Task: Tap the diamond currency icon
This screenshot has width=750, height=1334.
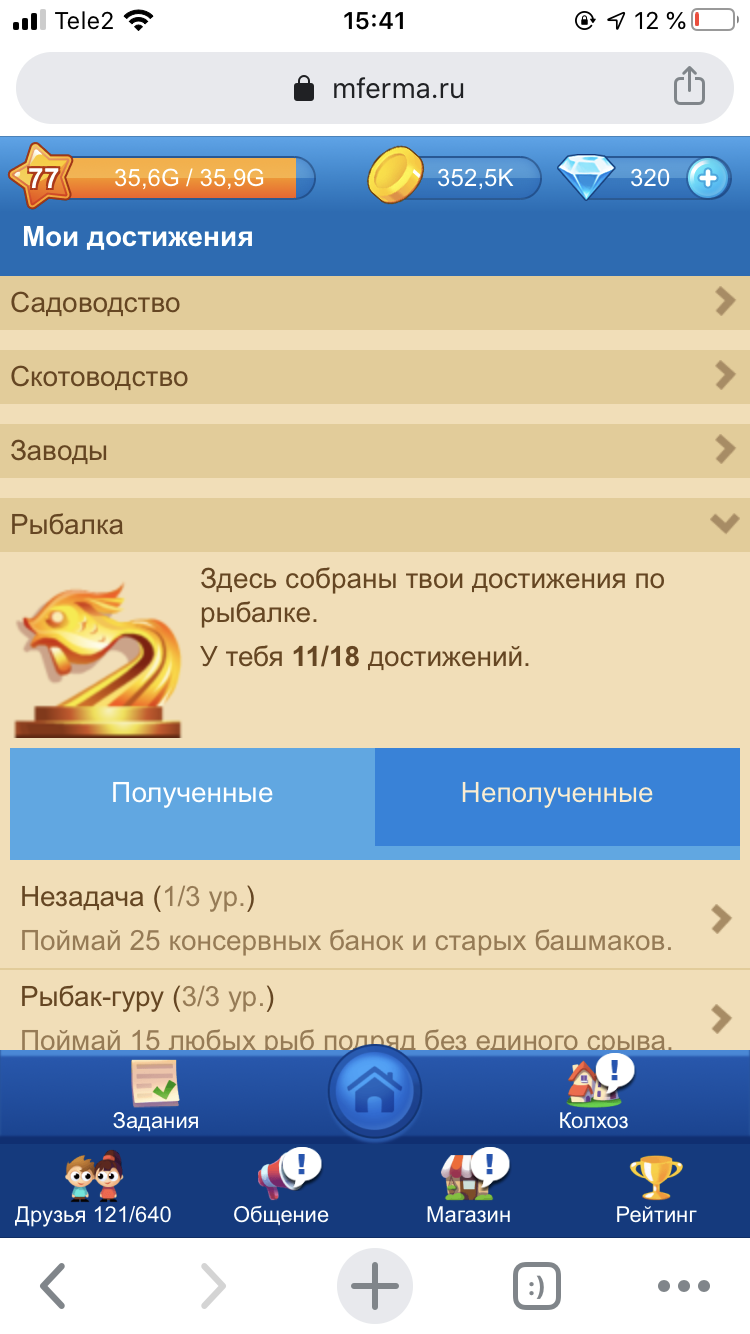Action: (585, 176)
